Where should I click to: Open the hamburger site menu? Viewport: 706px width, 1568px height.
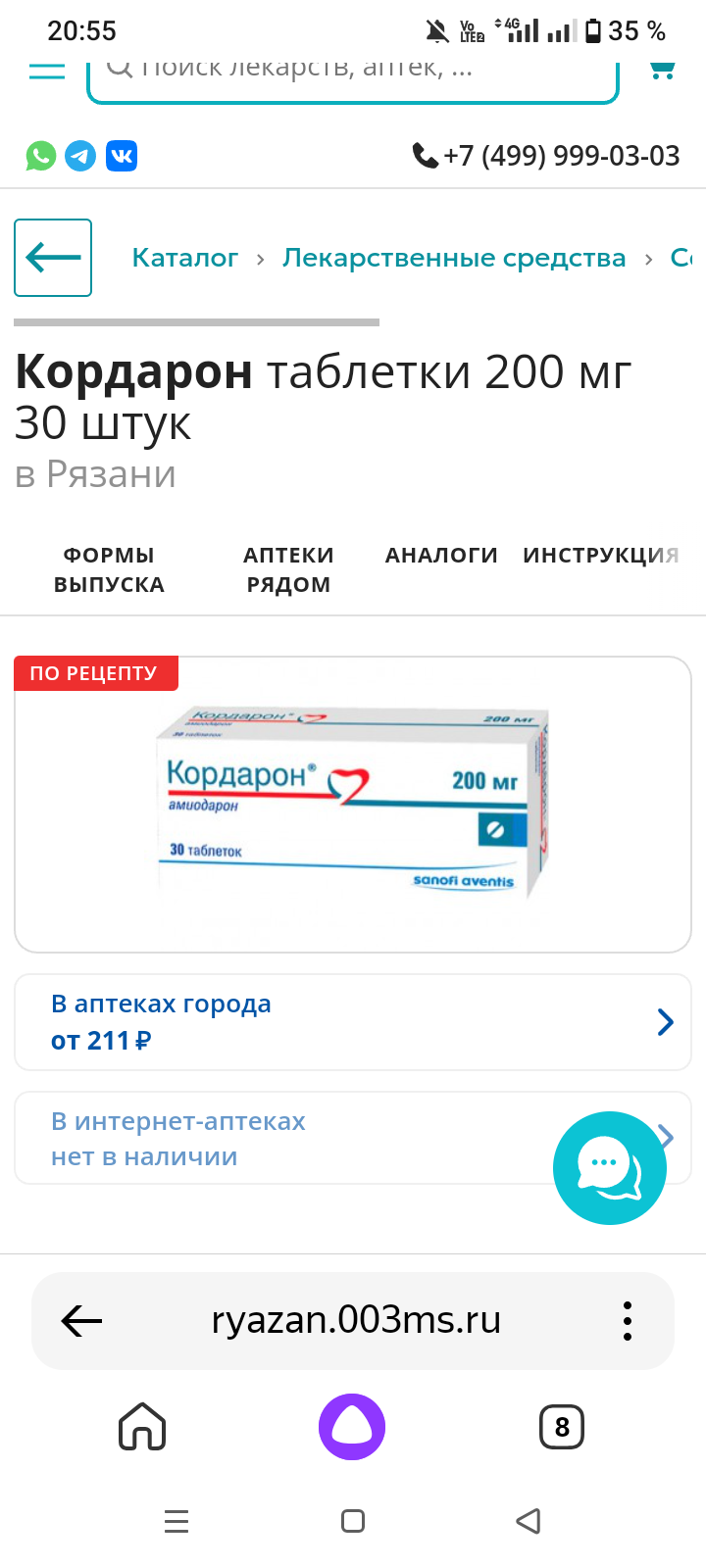click(x=46, y=72)
